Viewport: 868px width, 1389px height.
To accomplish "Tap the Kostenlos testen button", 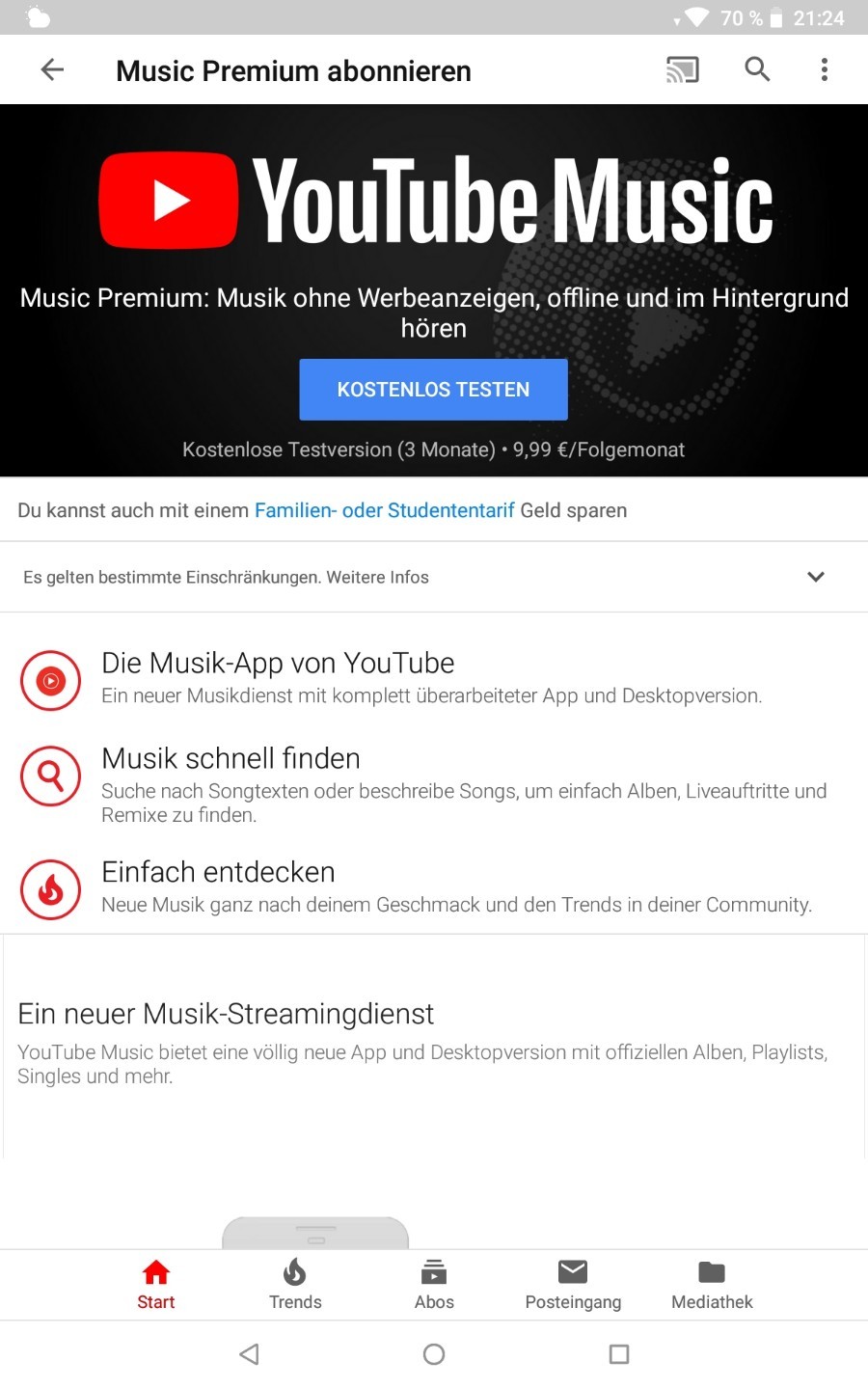I will (433, 390).
